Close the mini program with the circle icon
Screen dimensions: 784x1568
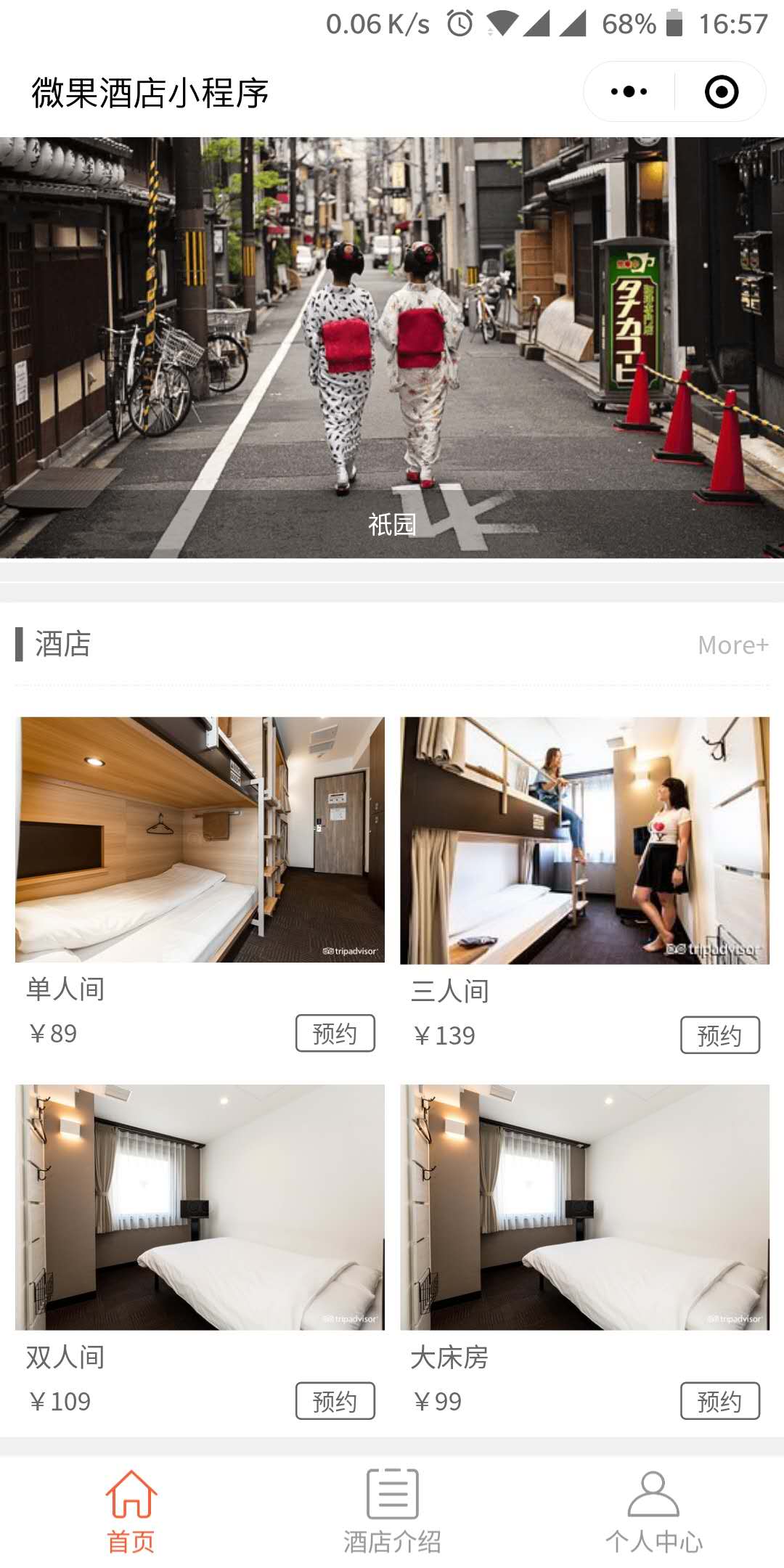(721, 92)
